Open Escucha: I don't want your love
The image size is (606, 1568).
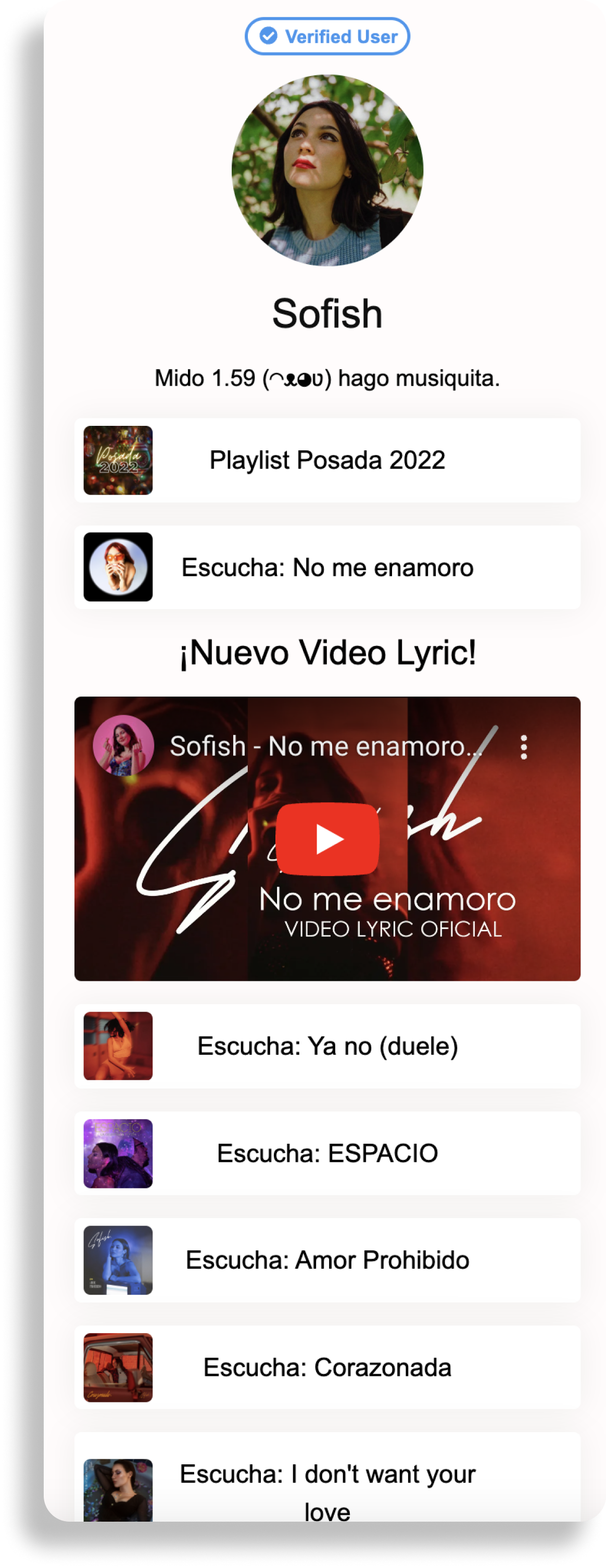(x=327, y=1485)
